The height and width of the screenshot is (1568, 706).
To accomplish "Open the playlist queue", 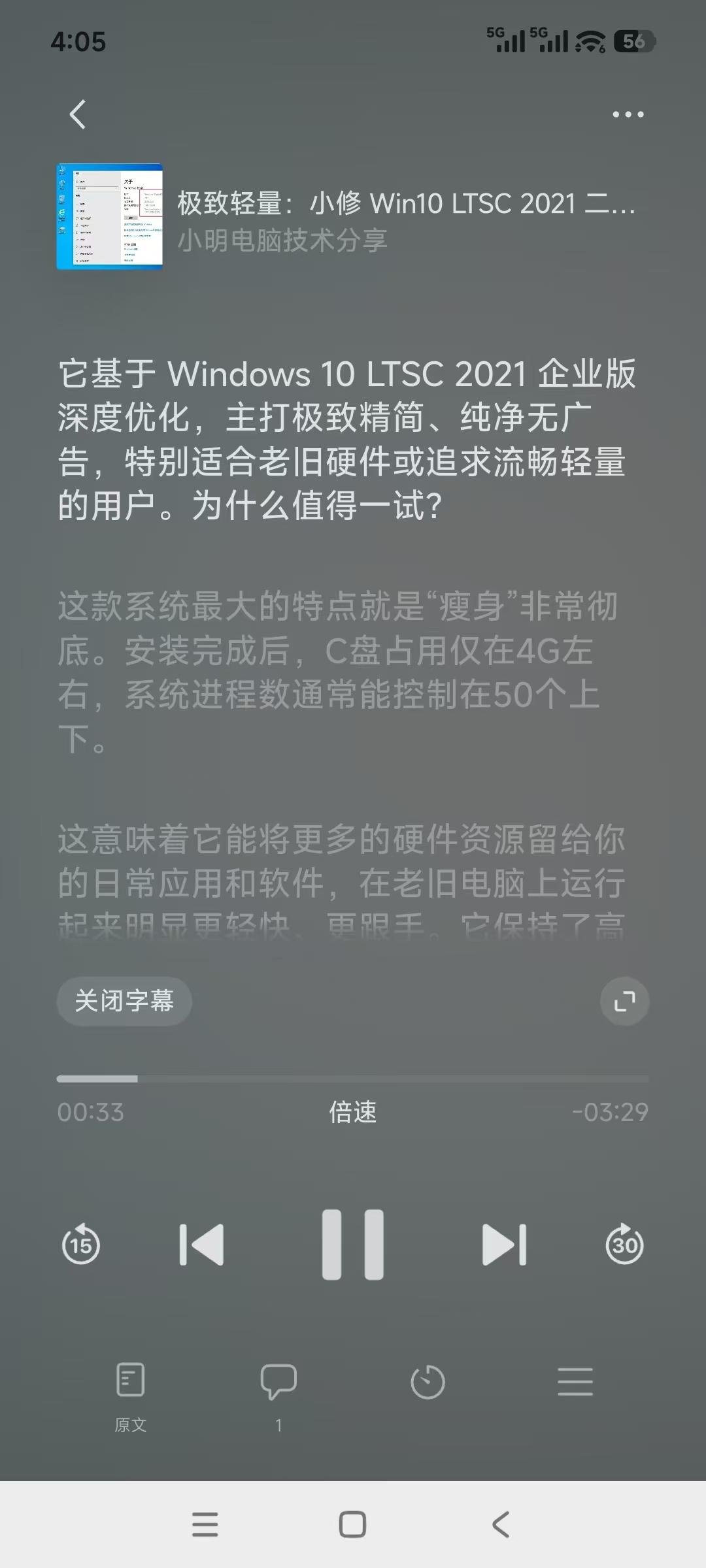I will (575, 1382).
